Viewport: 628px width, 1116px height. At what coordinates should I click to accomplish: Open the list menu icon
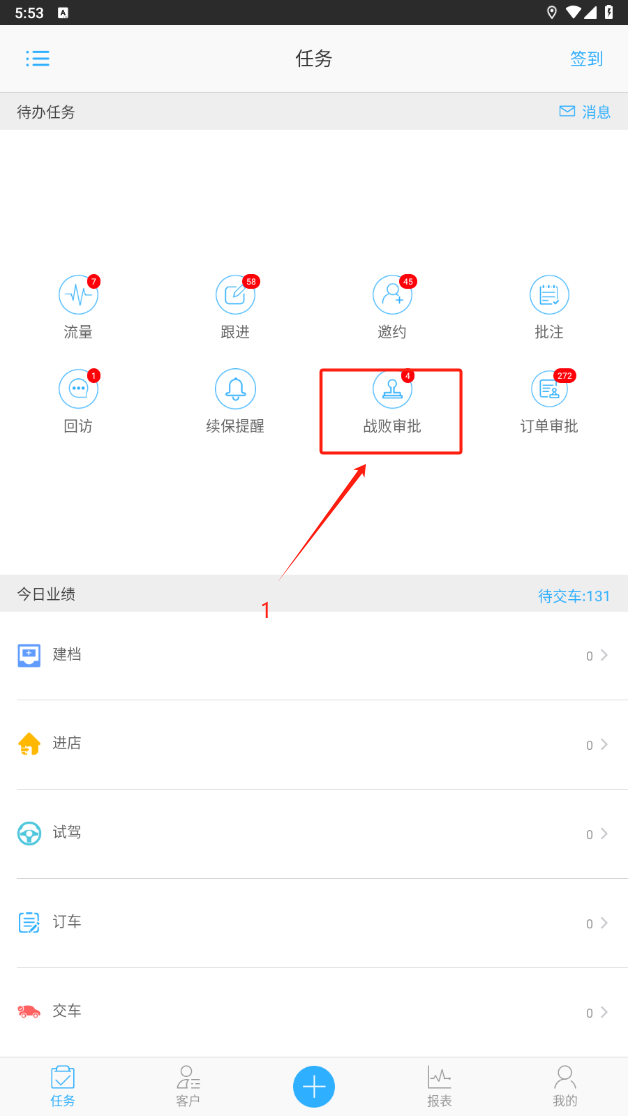[x=38, y=58]
